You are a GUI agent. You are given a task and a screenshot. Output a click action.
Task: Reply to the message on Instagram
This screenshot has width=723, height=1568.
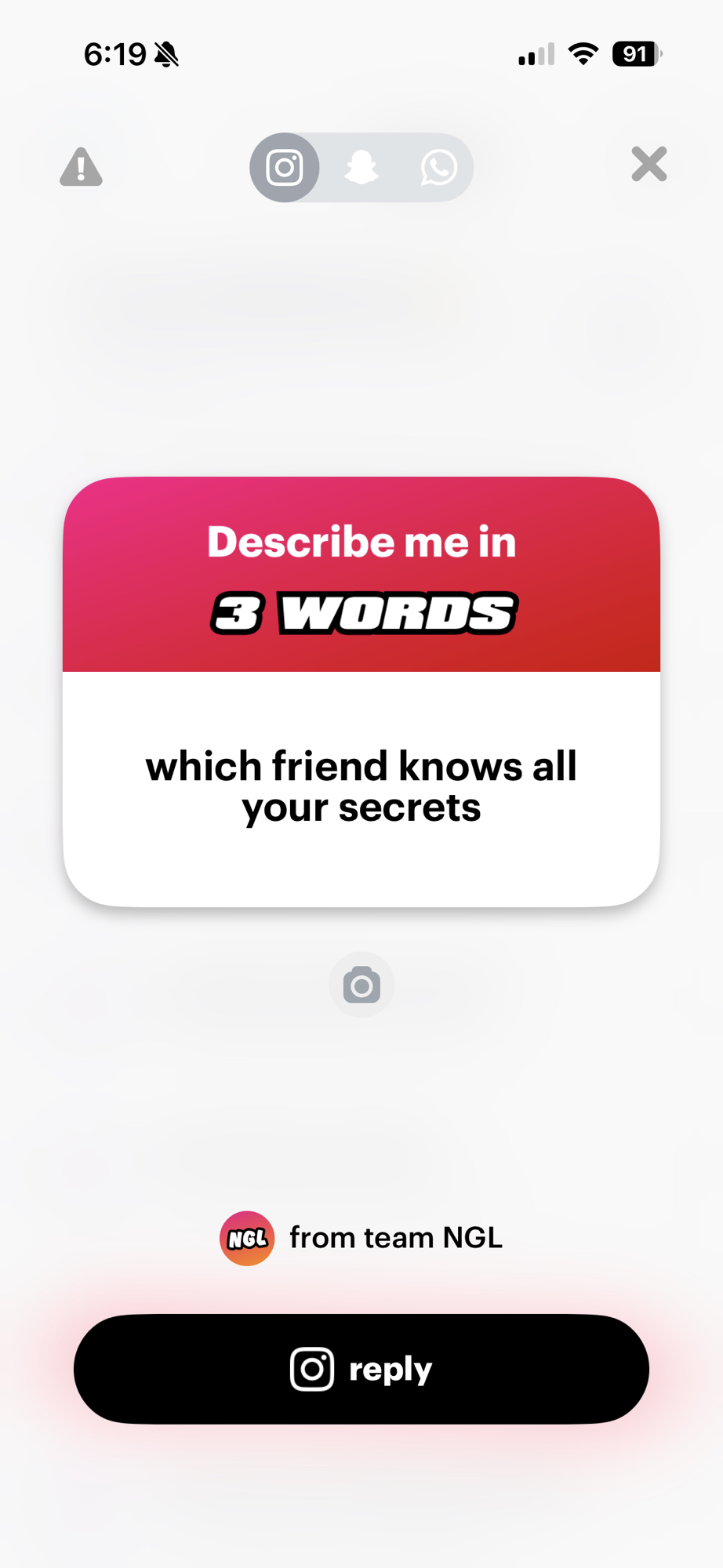(x=361, y=1369)
